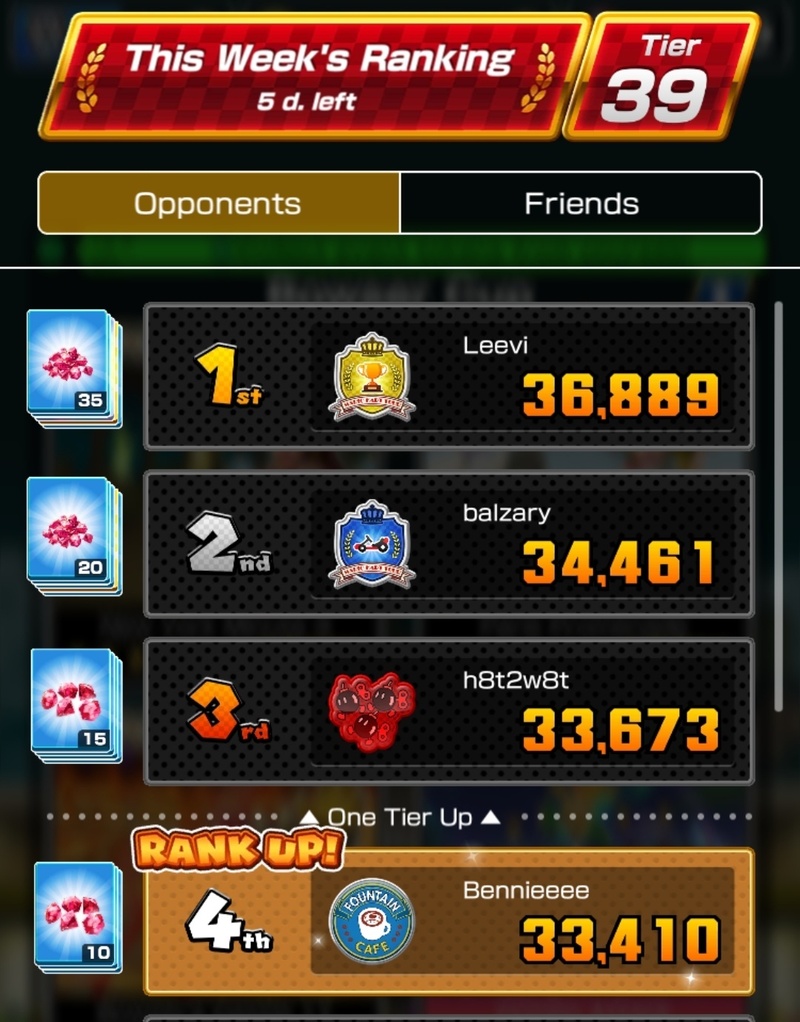Show the 10 rubies reward for 4th
This screenshot has height=1022, width=800.
(x=78, y=917)
